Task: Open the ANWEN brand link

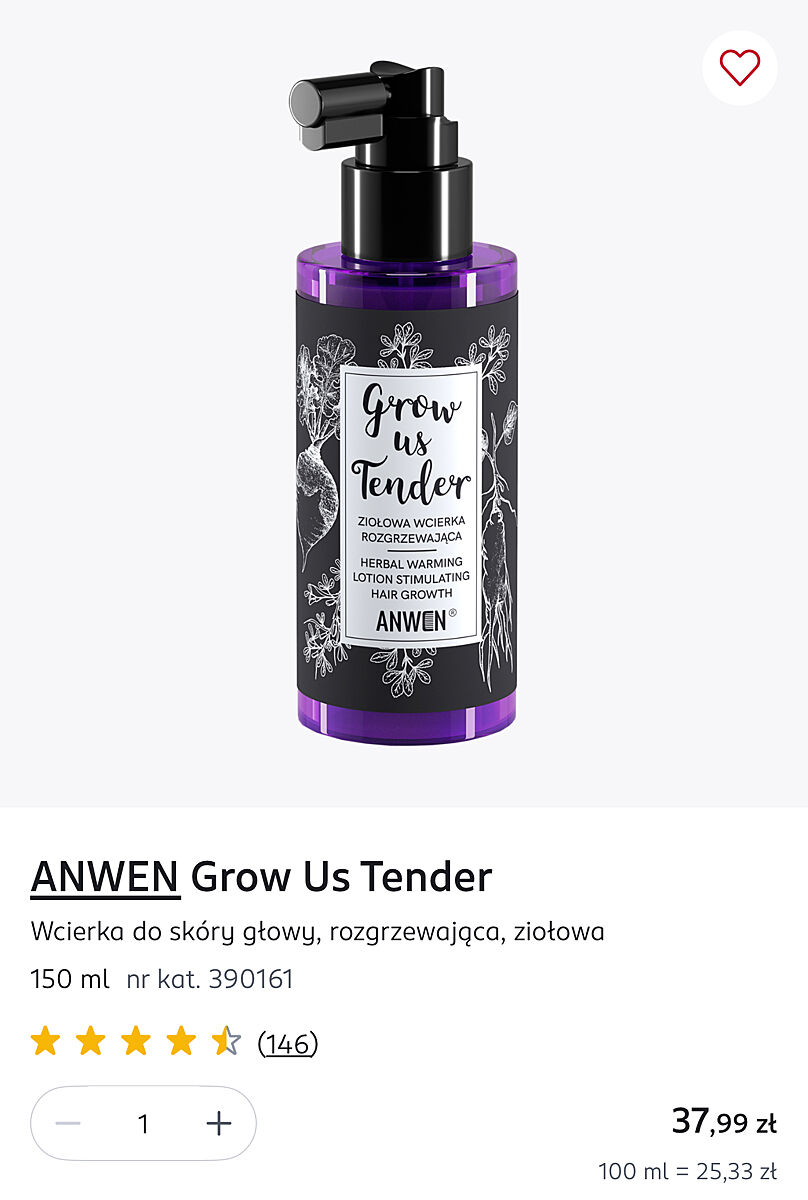Action: 105,877
